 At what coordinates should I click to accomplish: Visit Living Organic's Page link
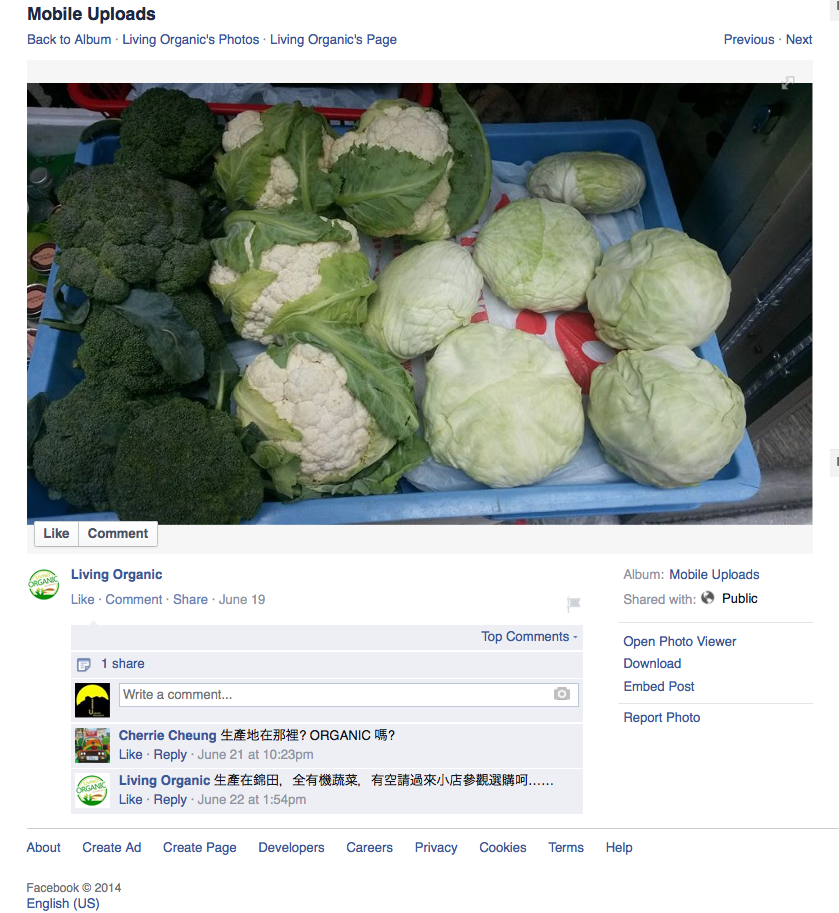(333, 40)
